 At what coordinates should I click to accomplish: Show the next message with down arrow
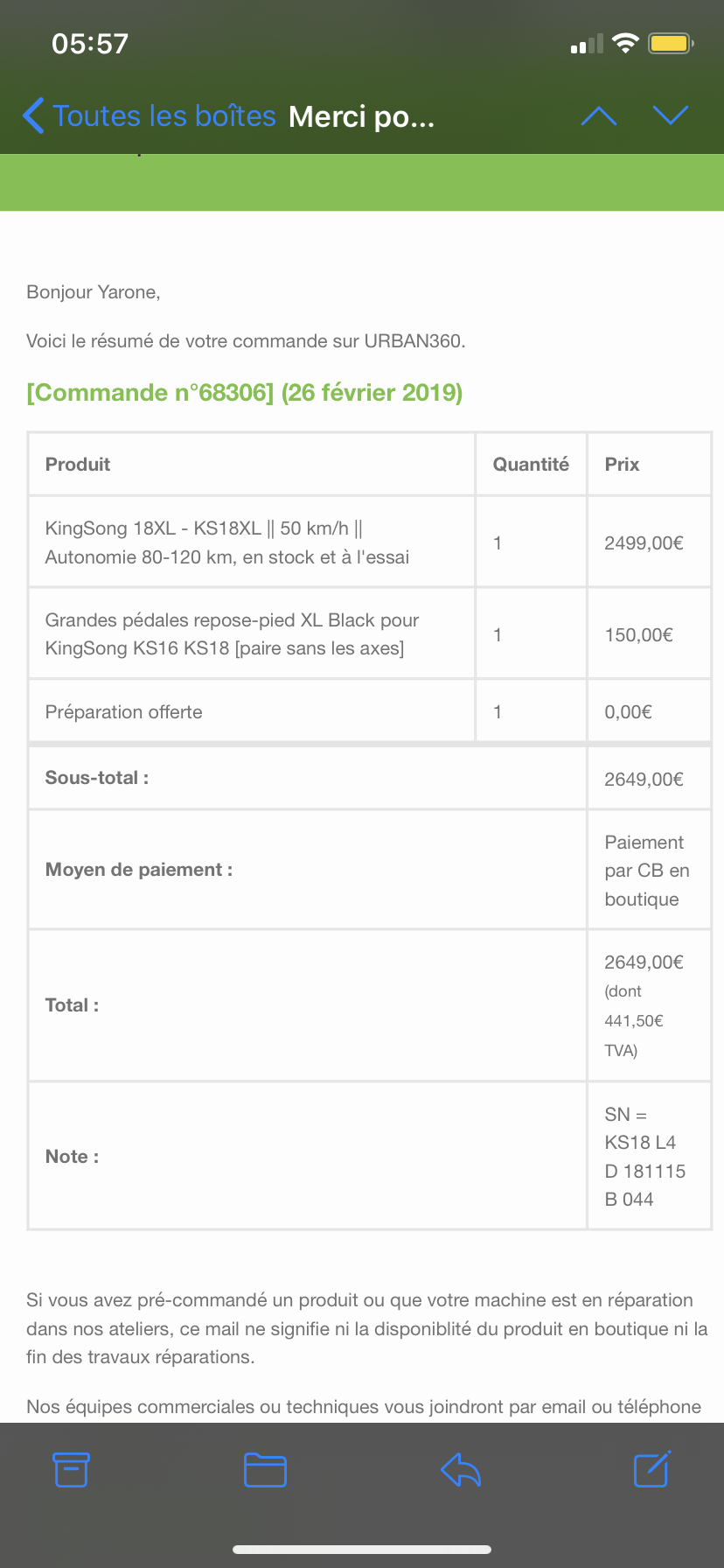coord(671,115)
